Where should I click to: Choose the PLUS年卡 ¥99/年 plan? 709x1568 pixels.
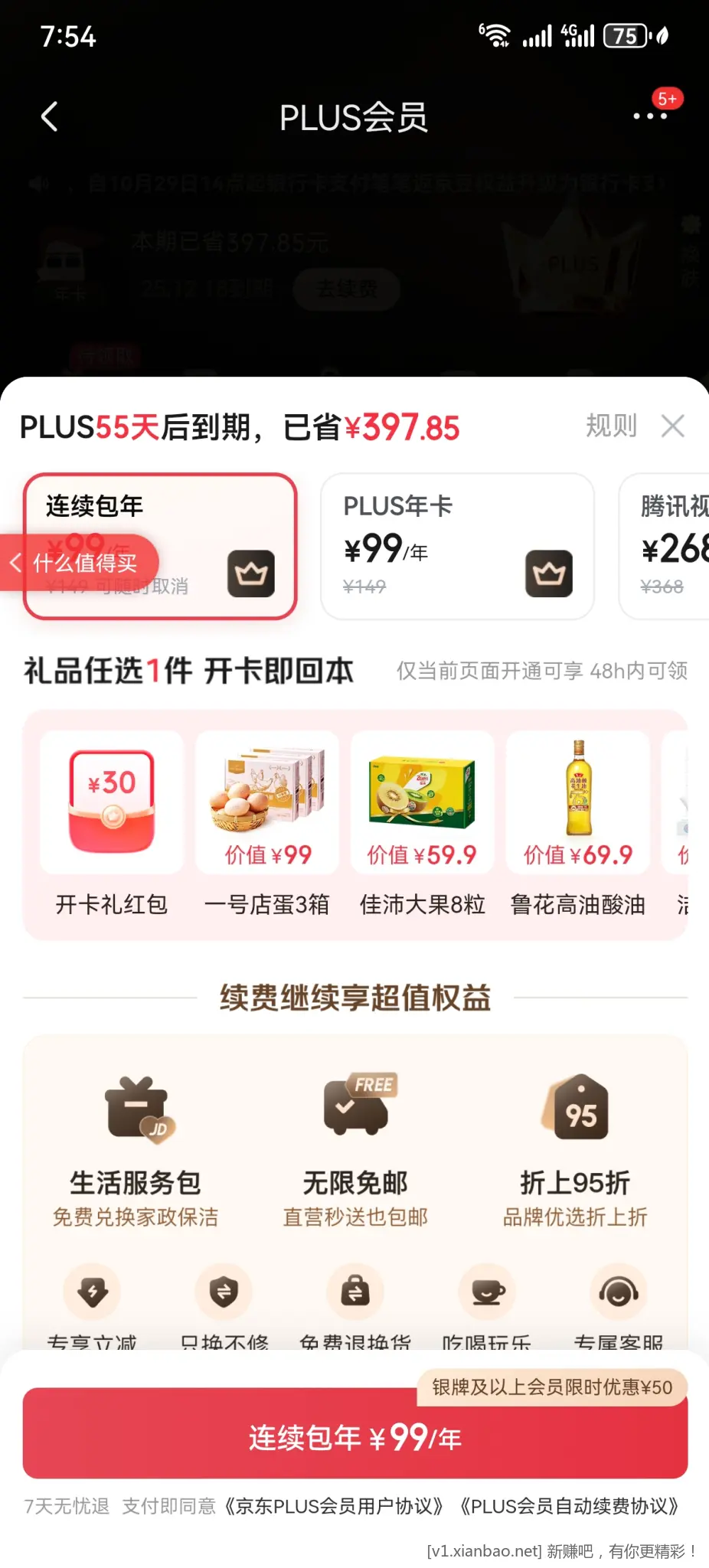(x=456, y=546)
